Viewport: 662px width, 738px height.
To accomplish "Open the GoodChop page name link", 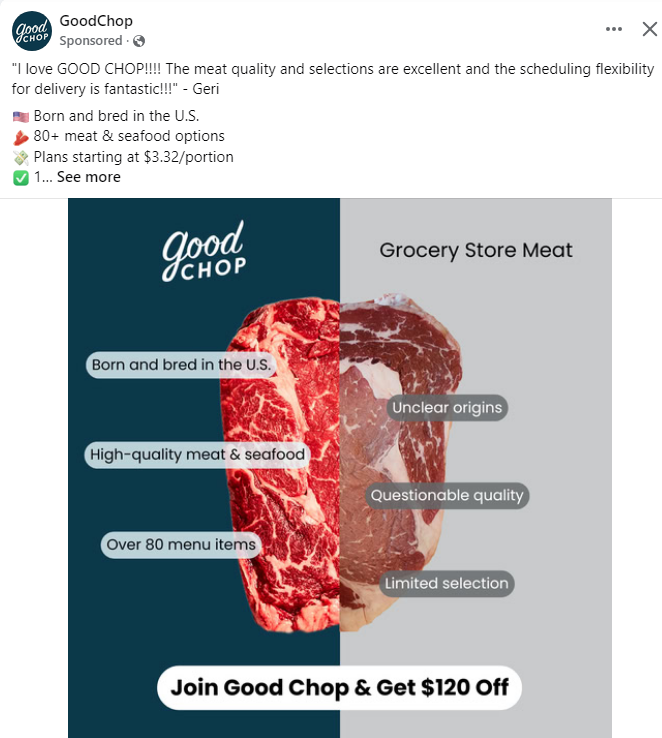I will click(96, 21).
